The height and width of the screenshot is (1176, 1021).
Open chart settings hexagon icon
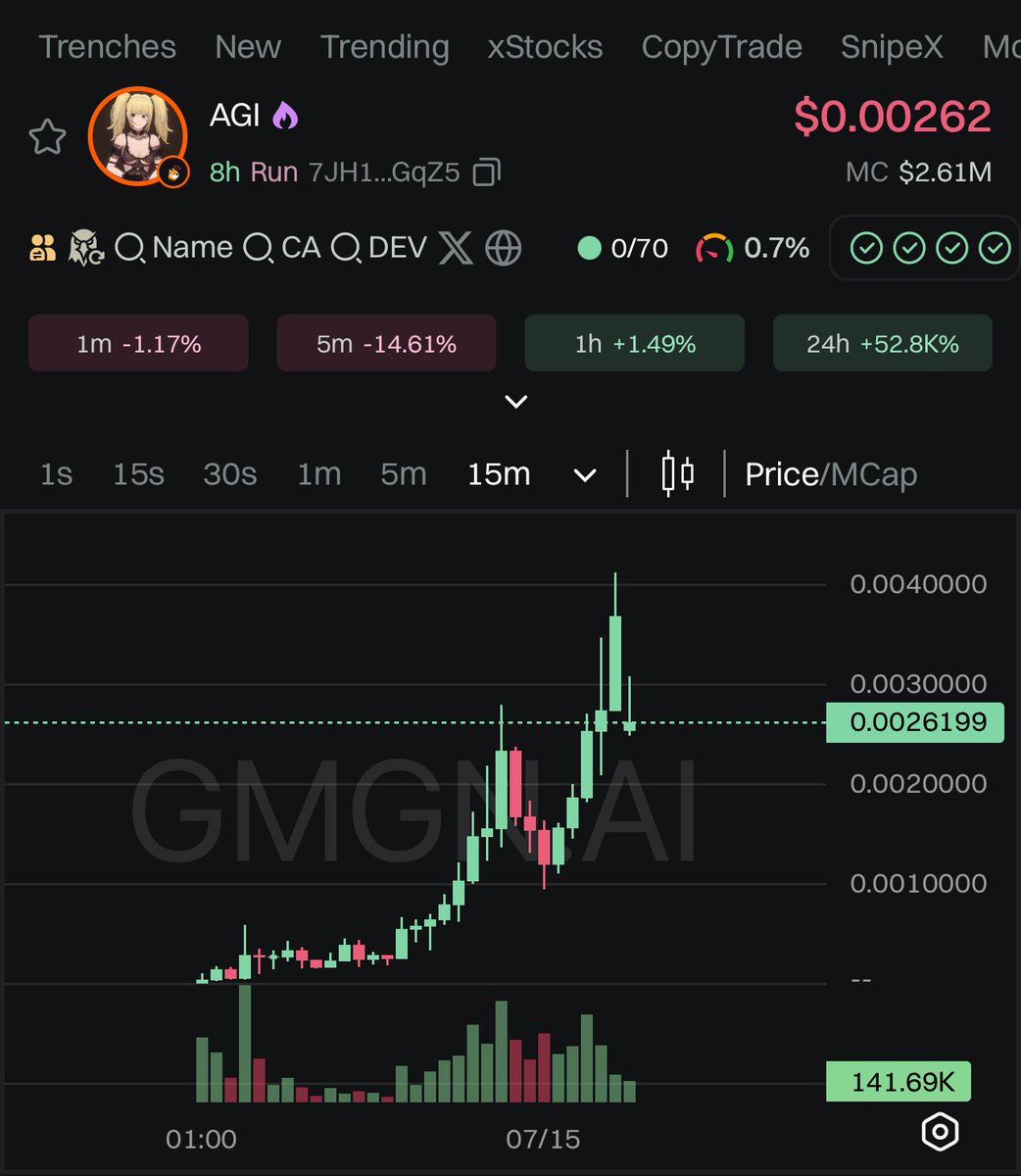940,1132
